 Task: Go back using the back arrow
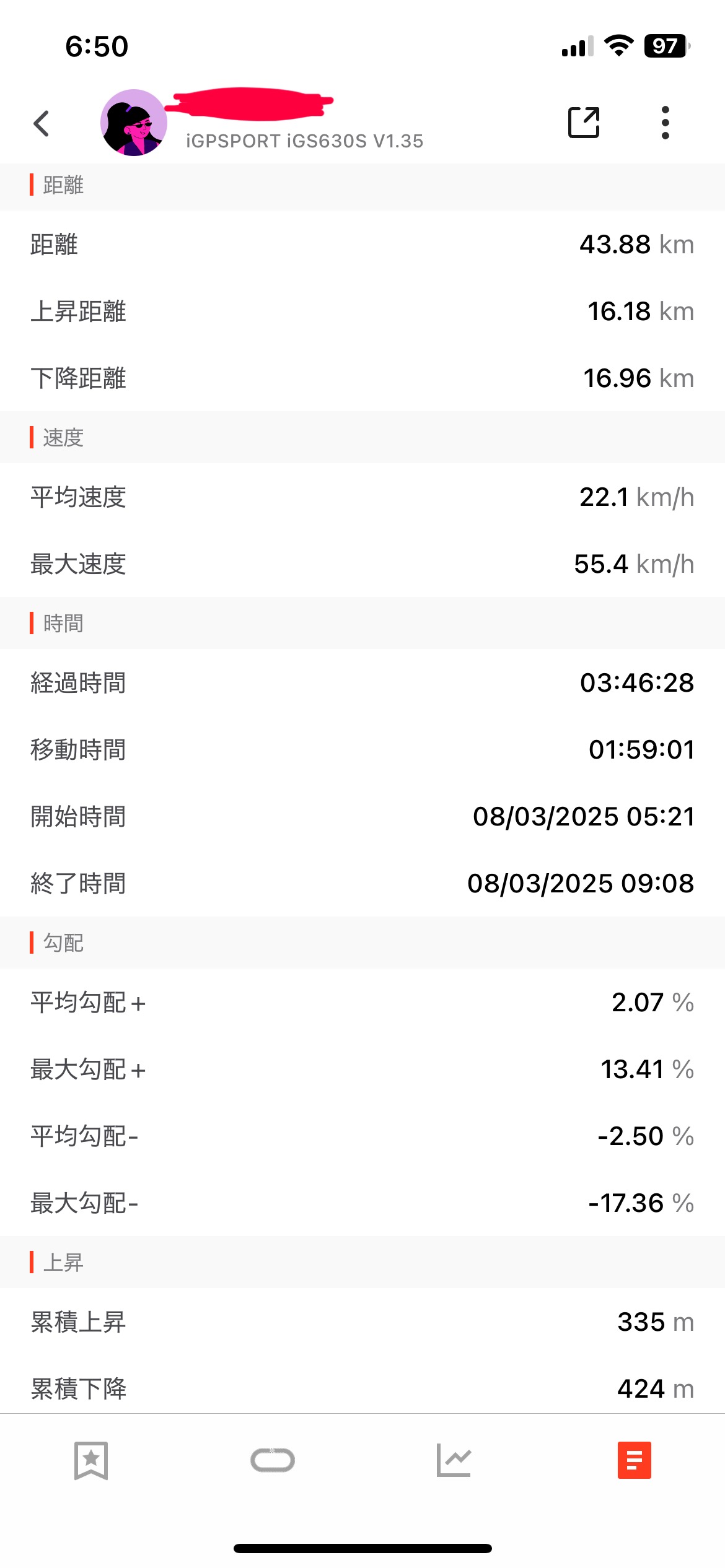tap(42, 123)
